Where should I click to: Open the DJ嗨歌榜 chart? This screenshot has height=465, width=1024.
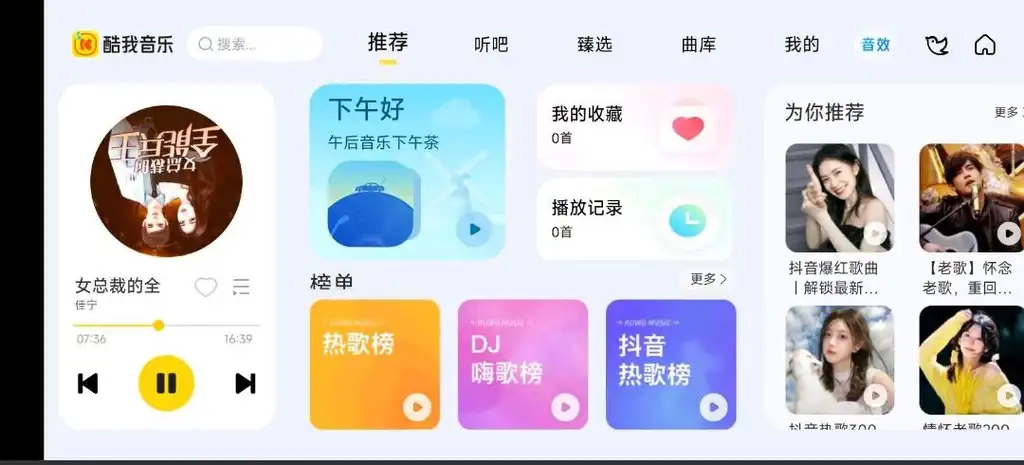[522, 364]
